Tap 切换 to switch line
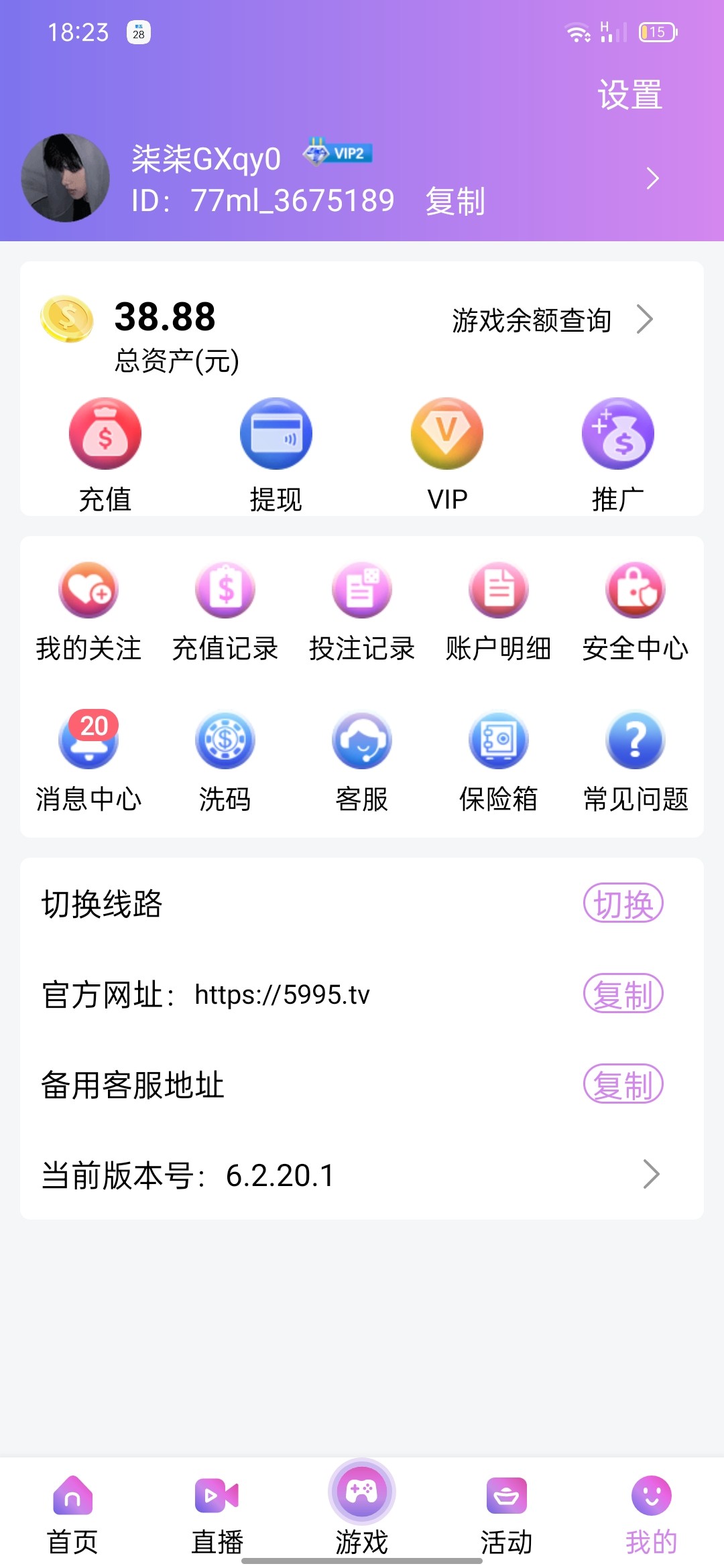 click(x=623, y=903)
